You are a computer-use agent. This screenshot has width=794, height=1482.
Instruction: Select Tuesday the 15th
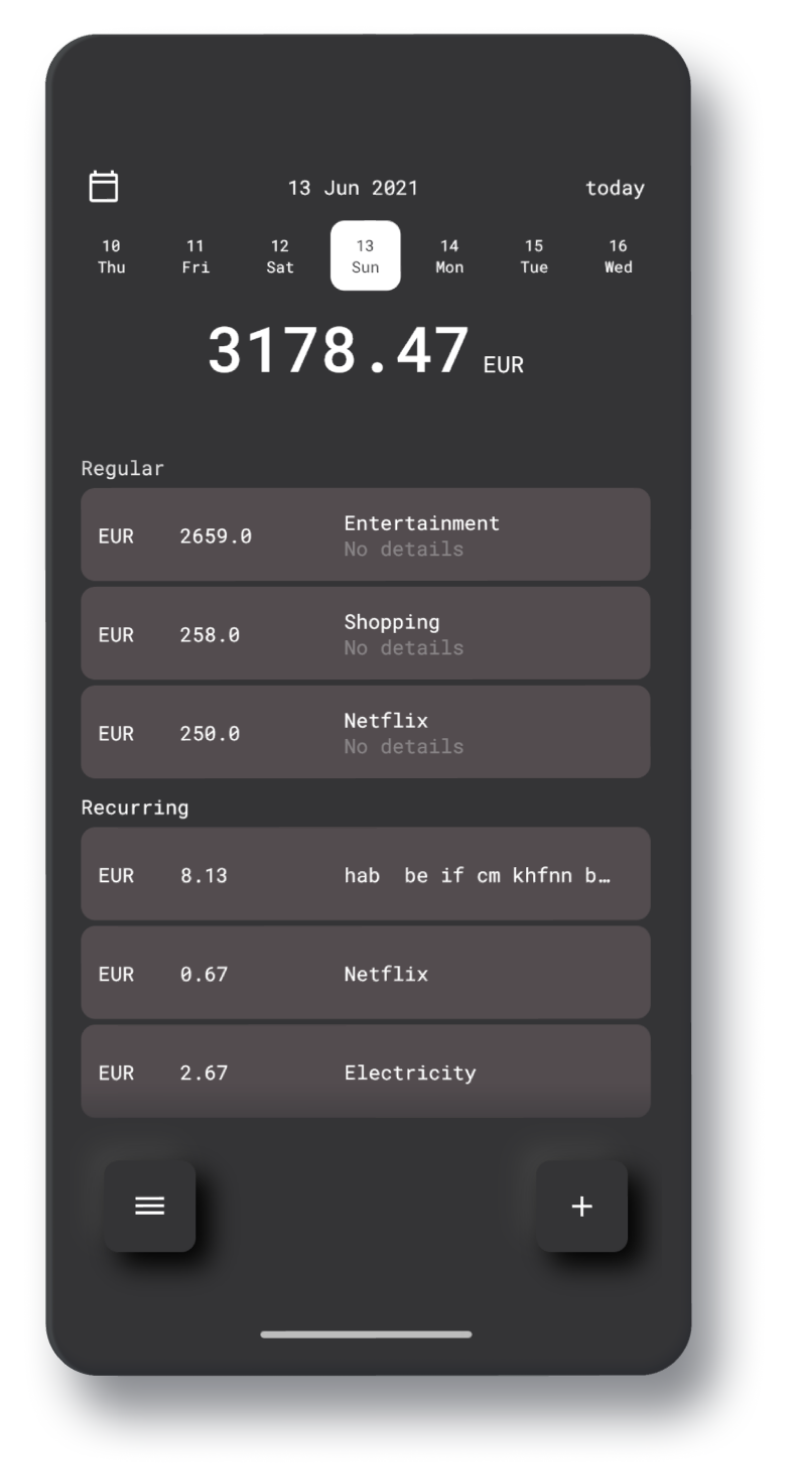[x=534, y=256]
